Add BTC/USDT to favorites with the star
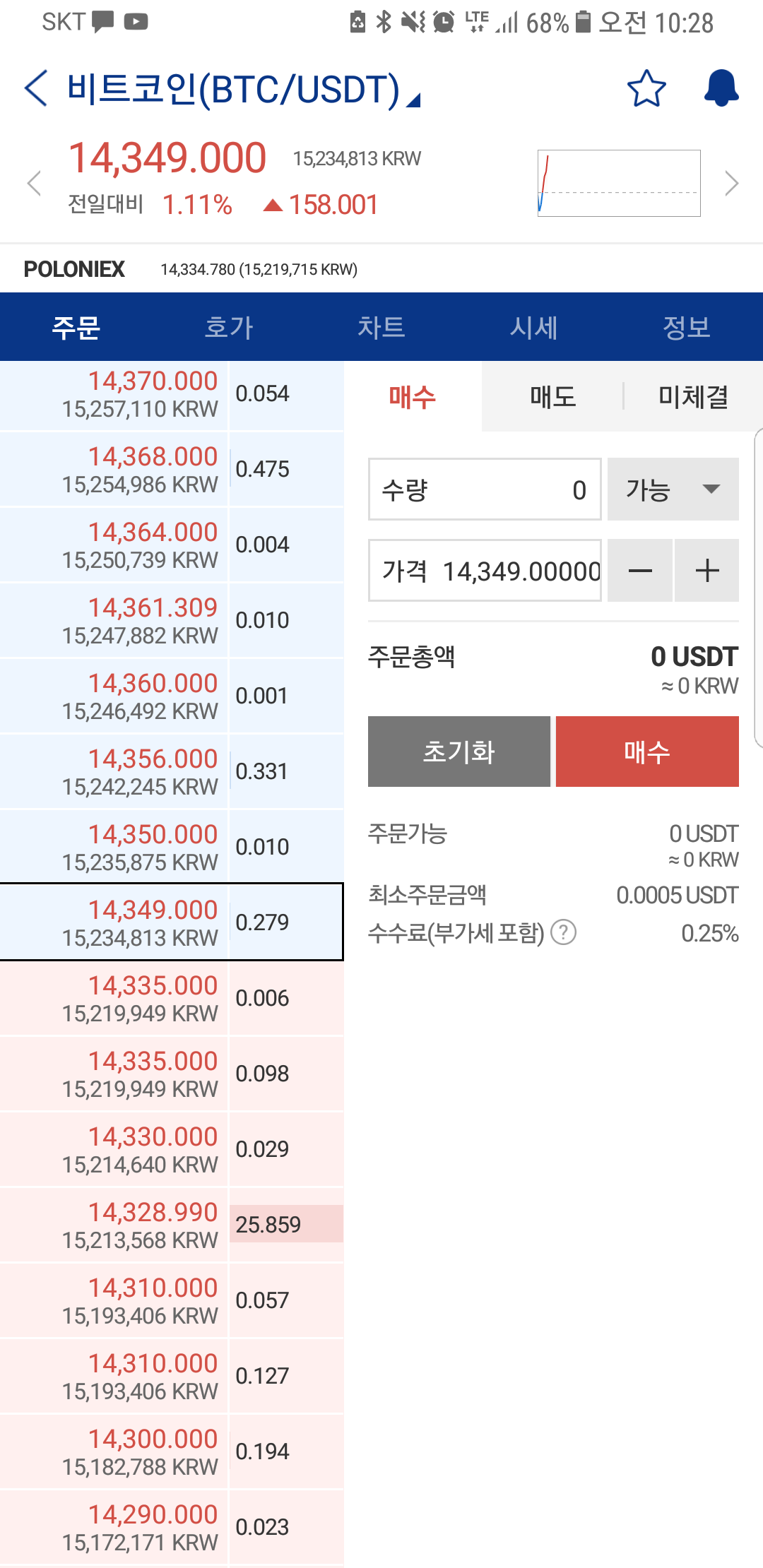This screenshot has height=1568, width=763. click(647, 88)
